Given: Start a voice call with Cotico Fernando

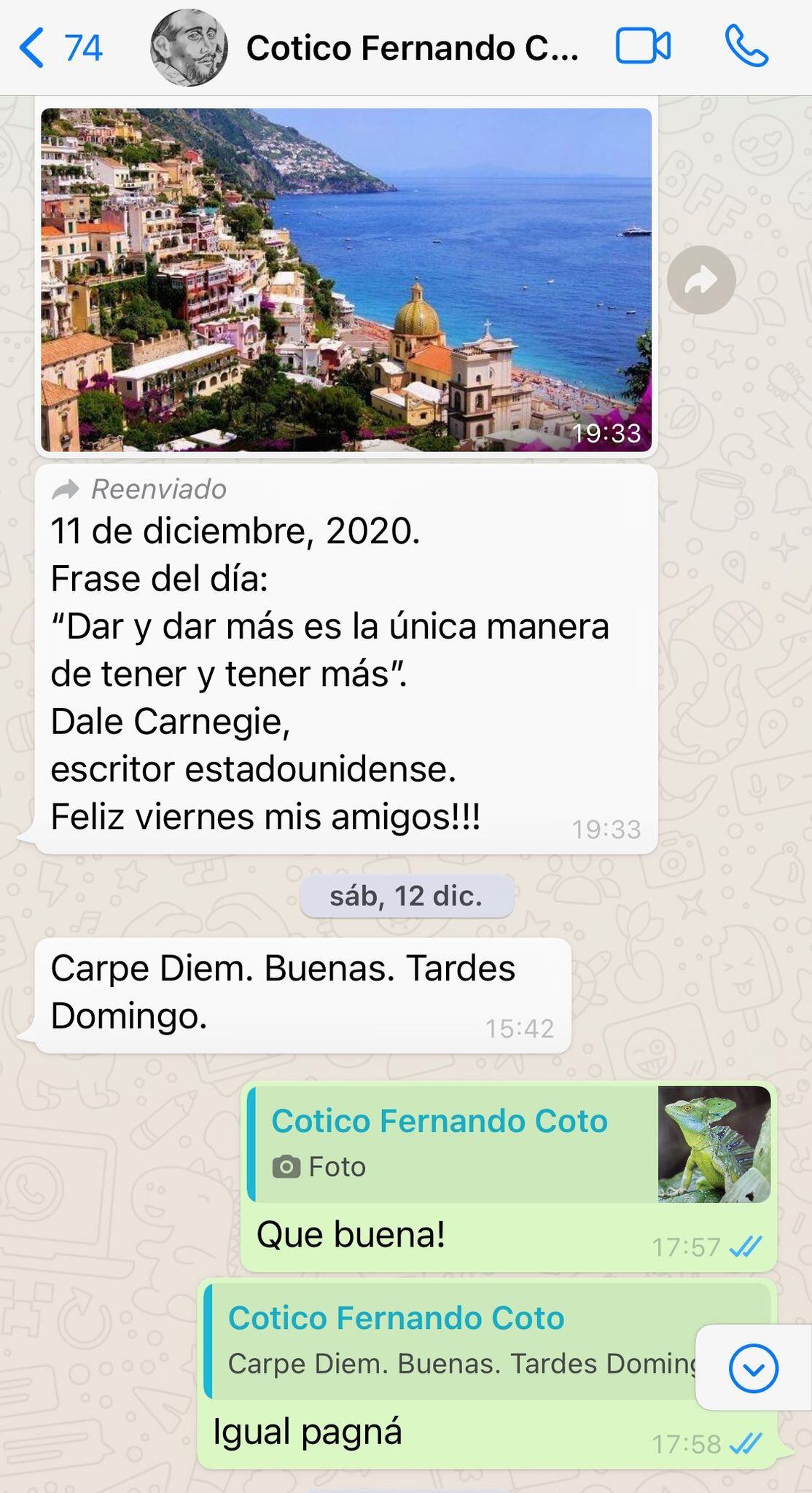Looking at the screenshot, I should 746,48.
